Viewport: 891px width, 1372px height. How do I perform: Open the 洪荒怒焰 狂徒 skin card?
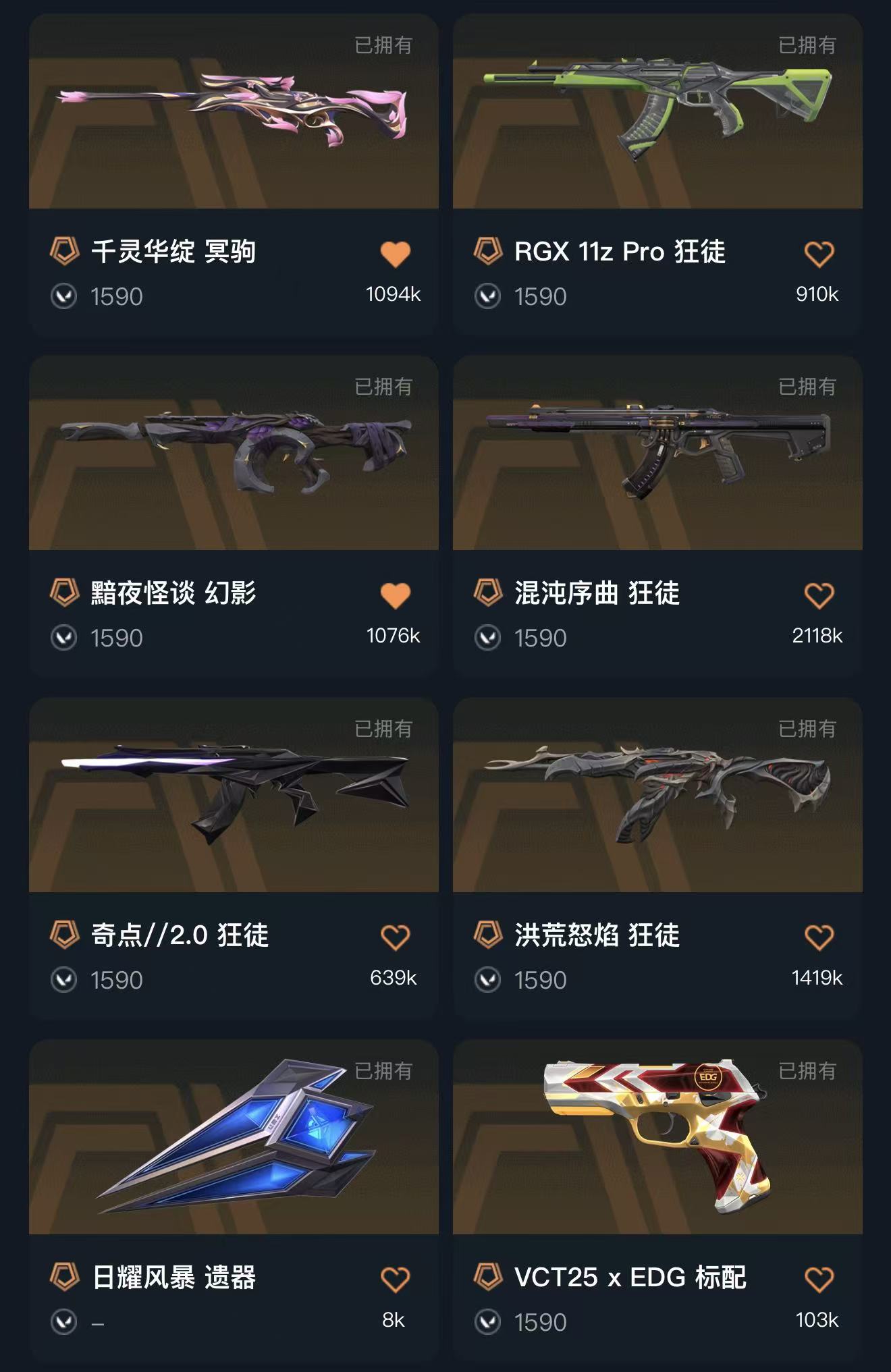click(657, 795)
